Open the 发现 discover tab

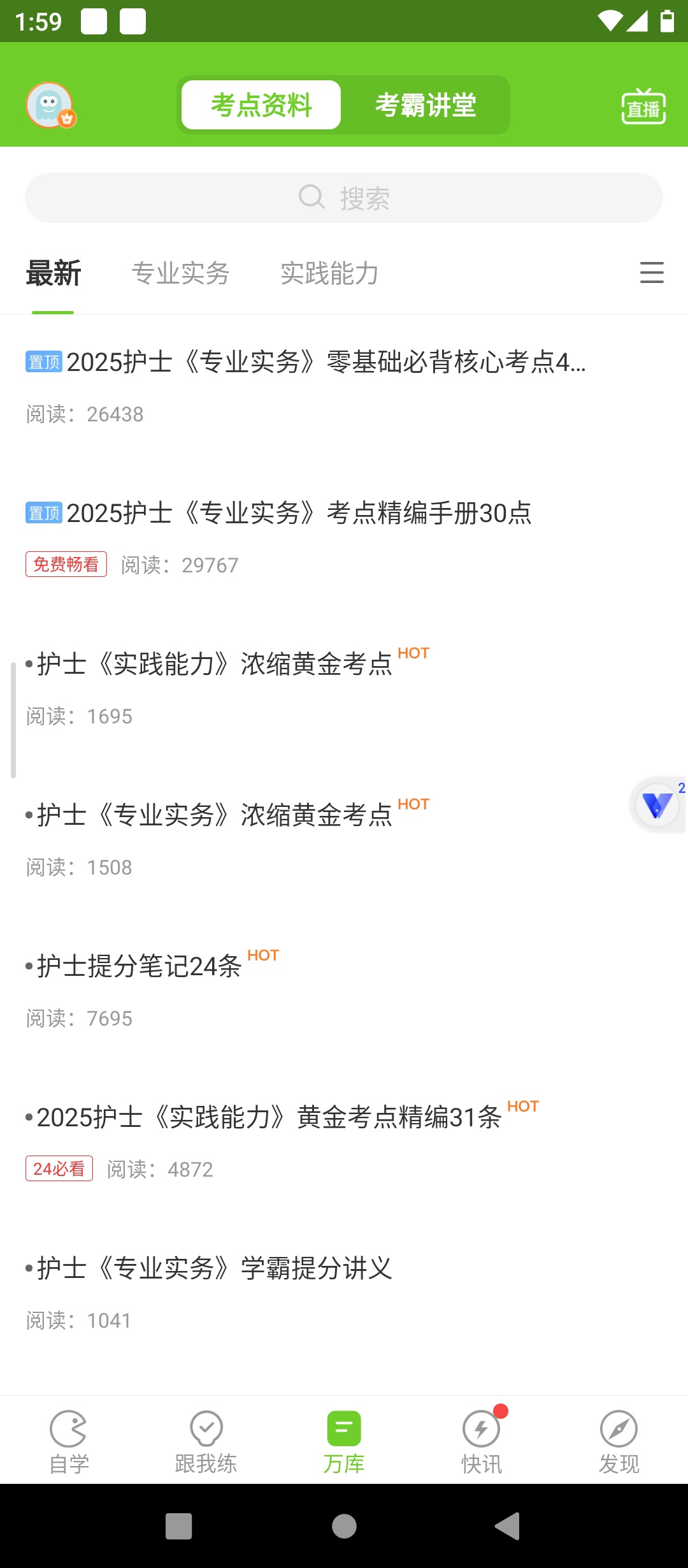pos(619,1442)
